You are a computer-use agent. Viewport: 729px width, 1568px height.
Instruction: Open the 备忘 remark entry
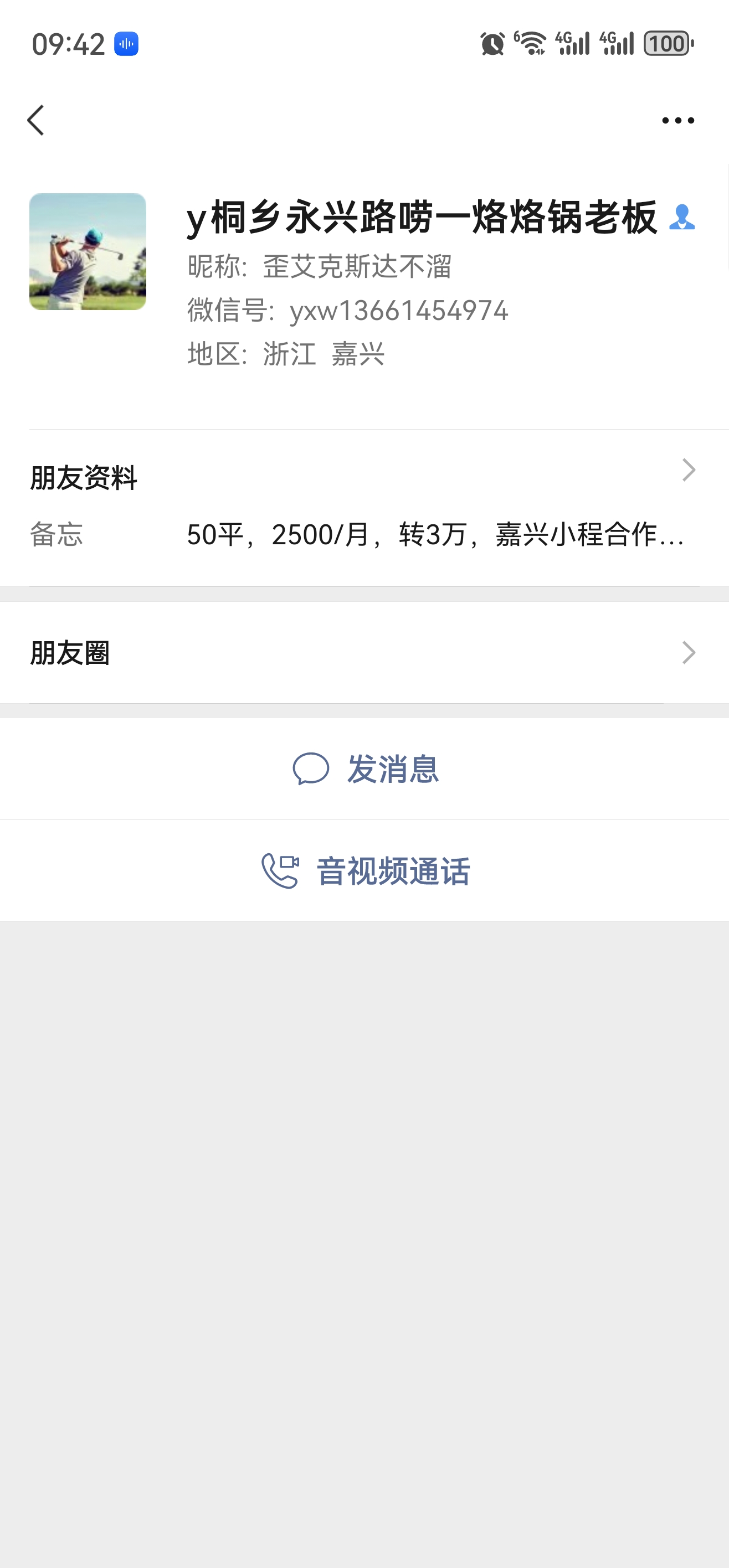pyautogui.click(x=366, y=534)
